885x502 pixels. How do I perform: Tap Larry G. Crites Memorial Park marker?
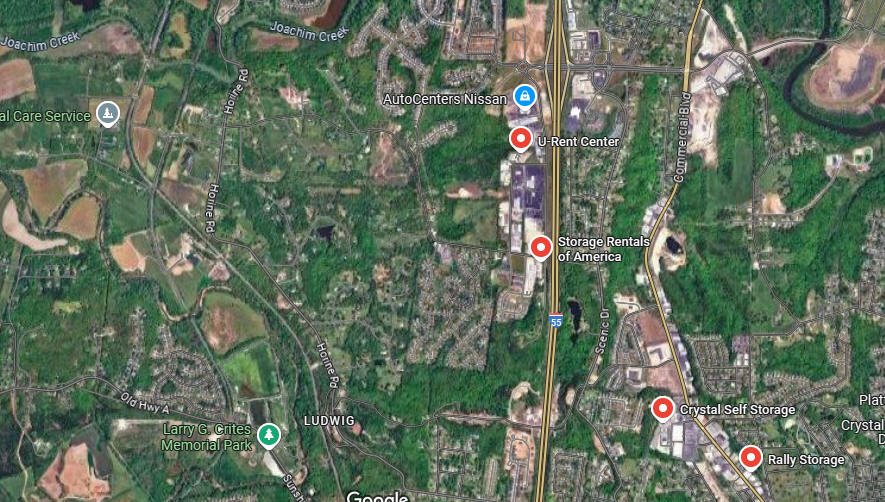[x=268, y=435]
